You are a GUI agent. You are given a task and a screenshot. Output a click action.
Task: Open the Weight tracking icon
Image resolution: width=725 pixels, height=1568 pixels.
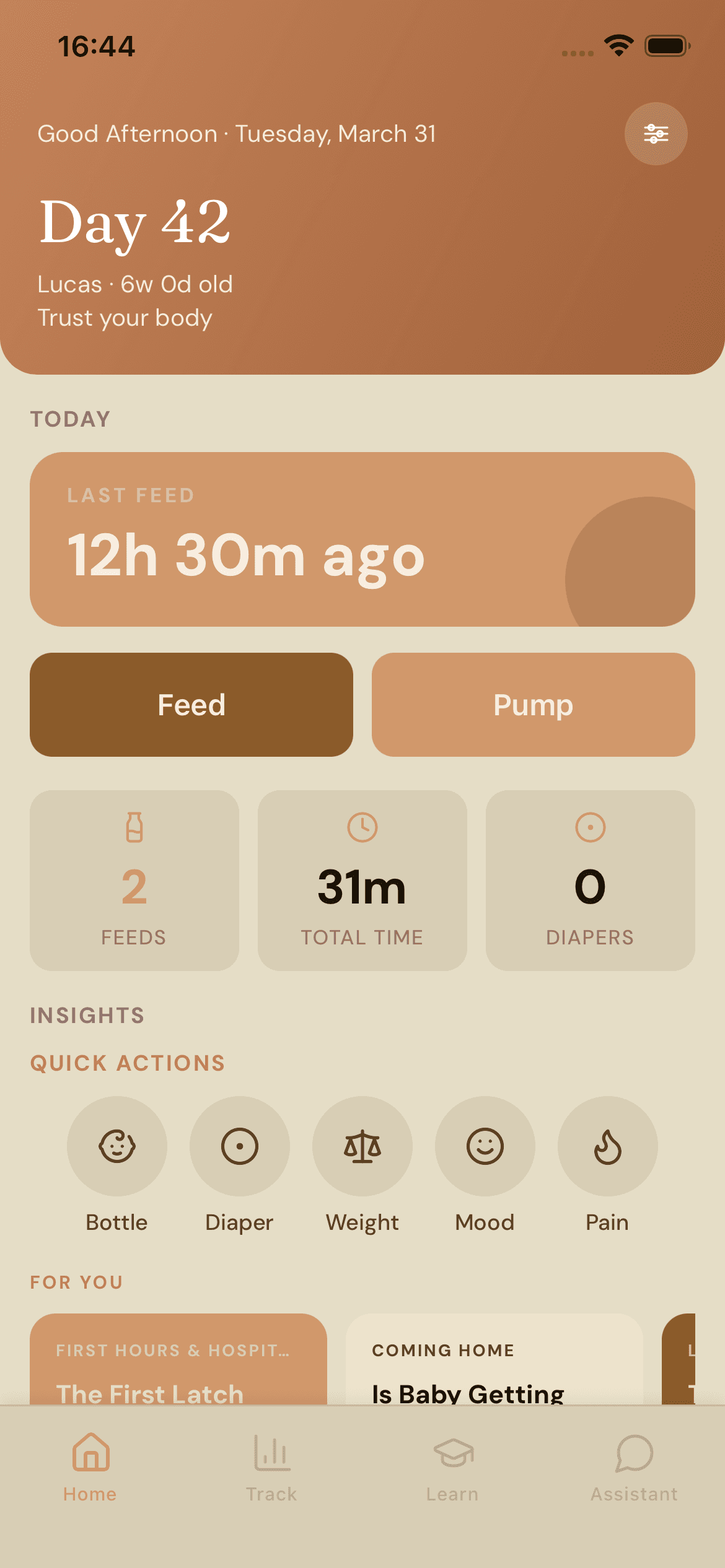362,1146
